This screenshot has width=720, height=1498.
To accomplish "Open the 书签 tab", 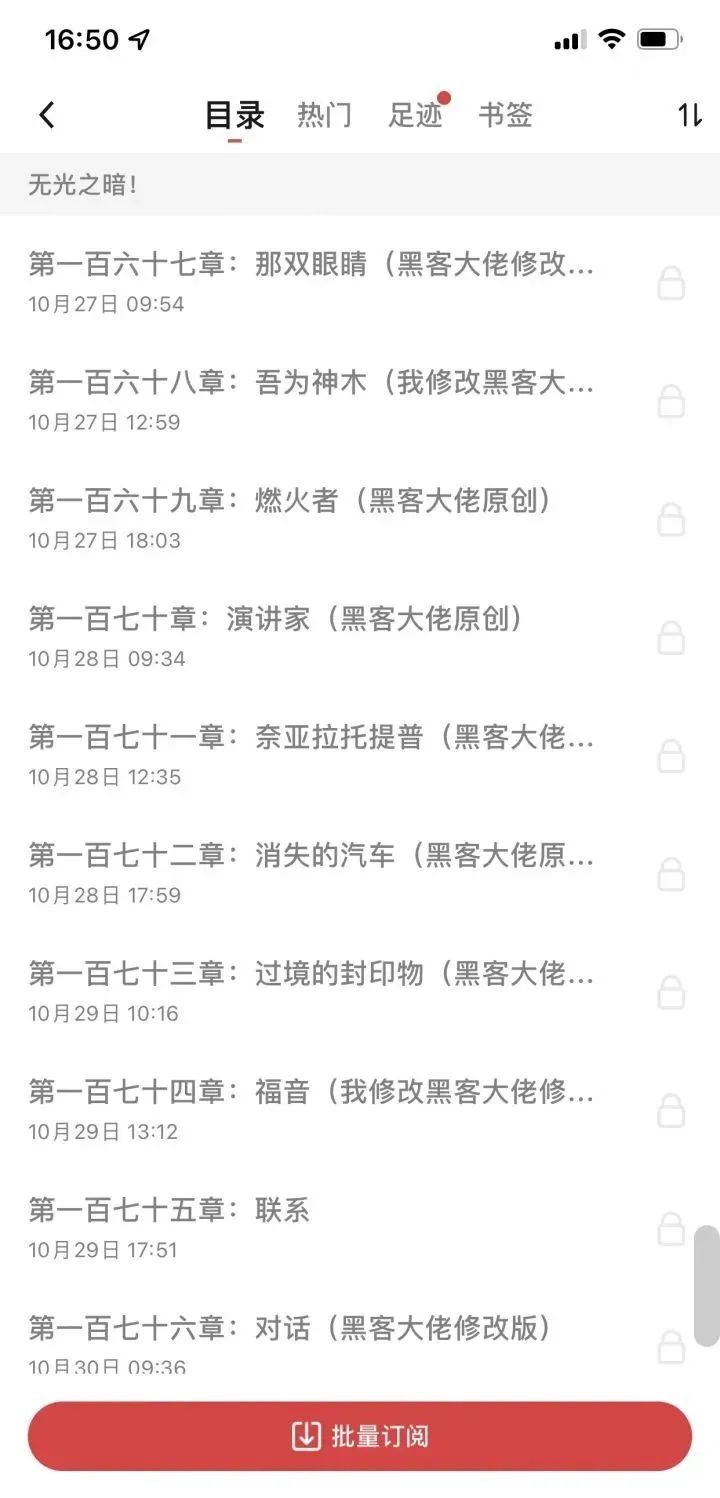I will point(505,115).
